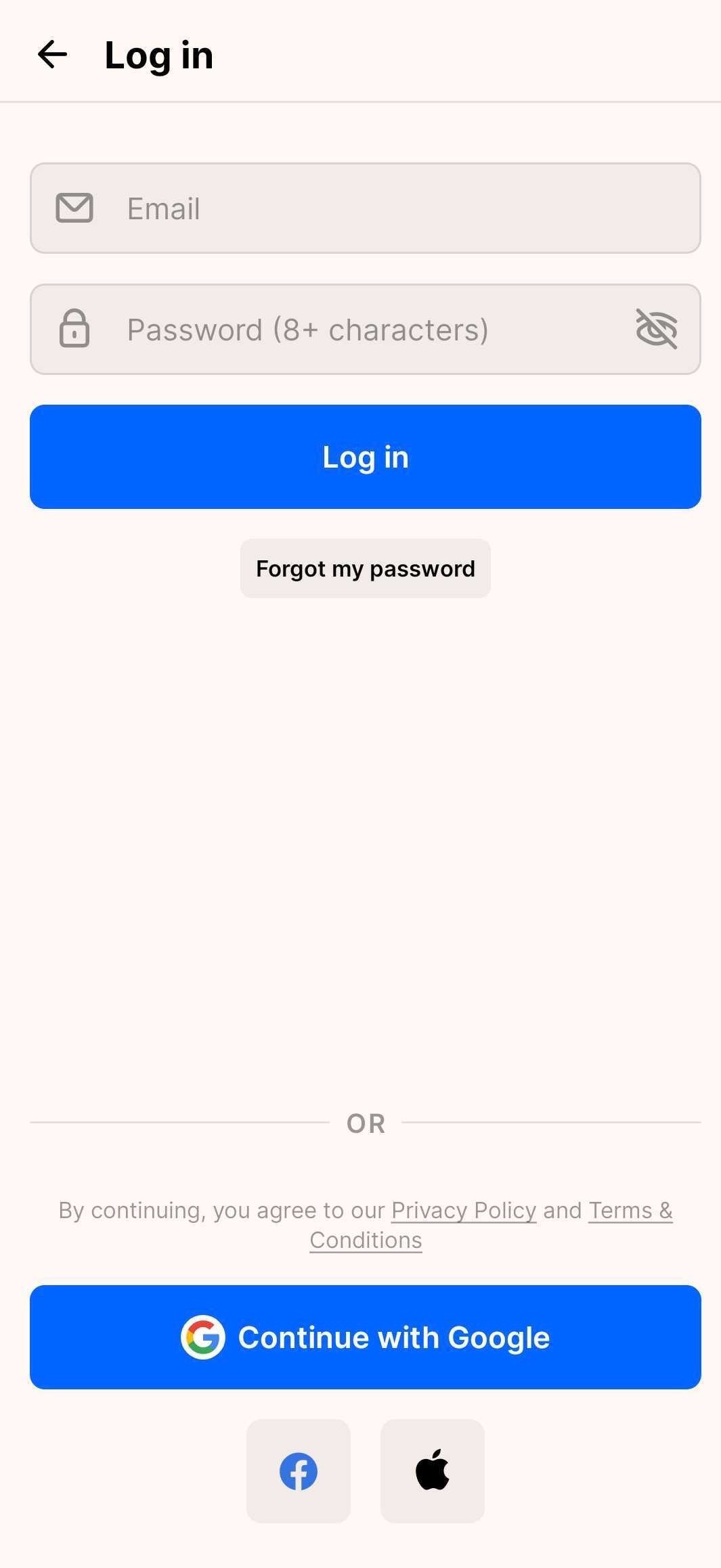
Task: Click the Google logo icon
Action: pos(202,1337)
